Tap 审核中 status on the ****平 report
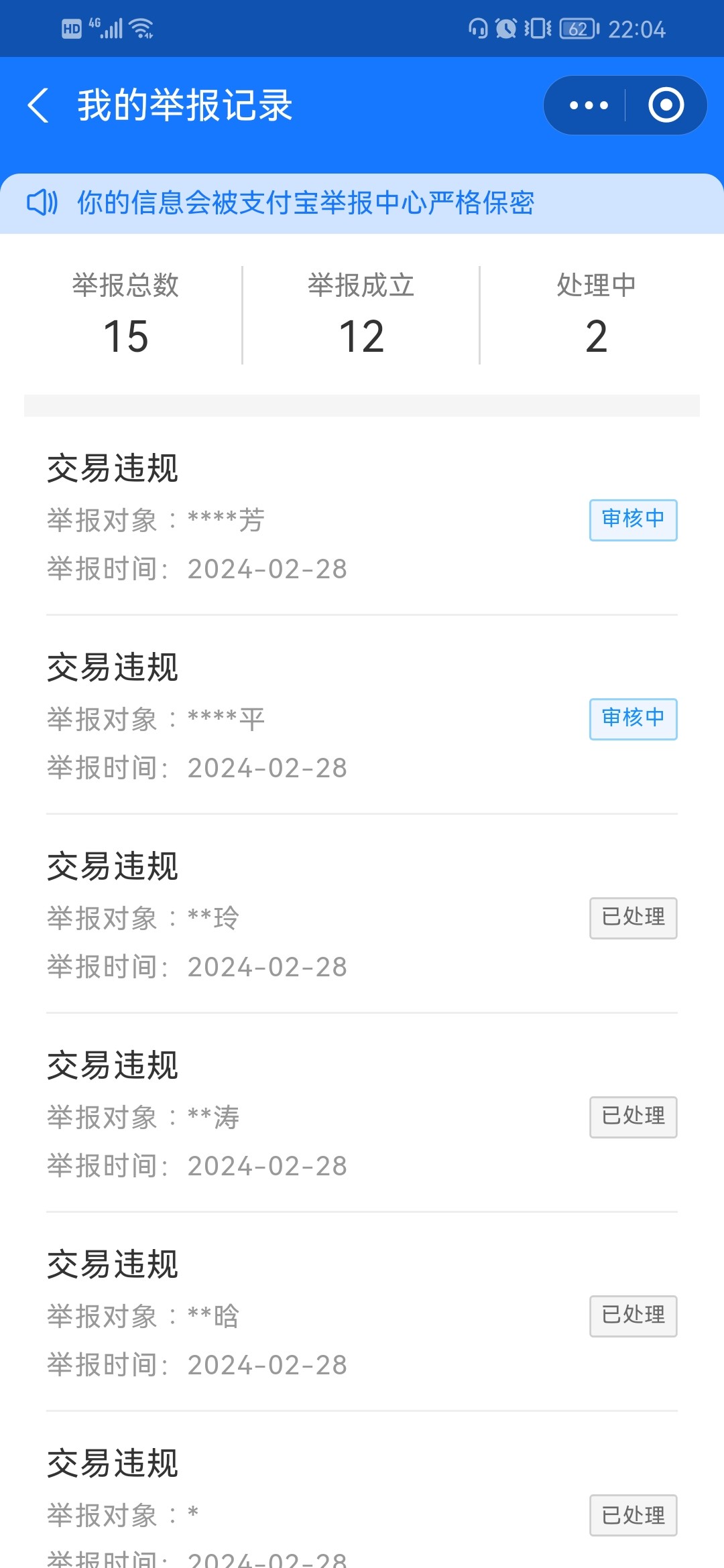The image size is (724, 1568). pyautogui.click(x=633, y=719)
